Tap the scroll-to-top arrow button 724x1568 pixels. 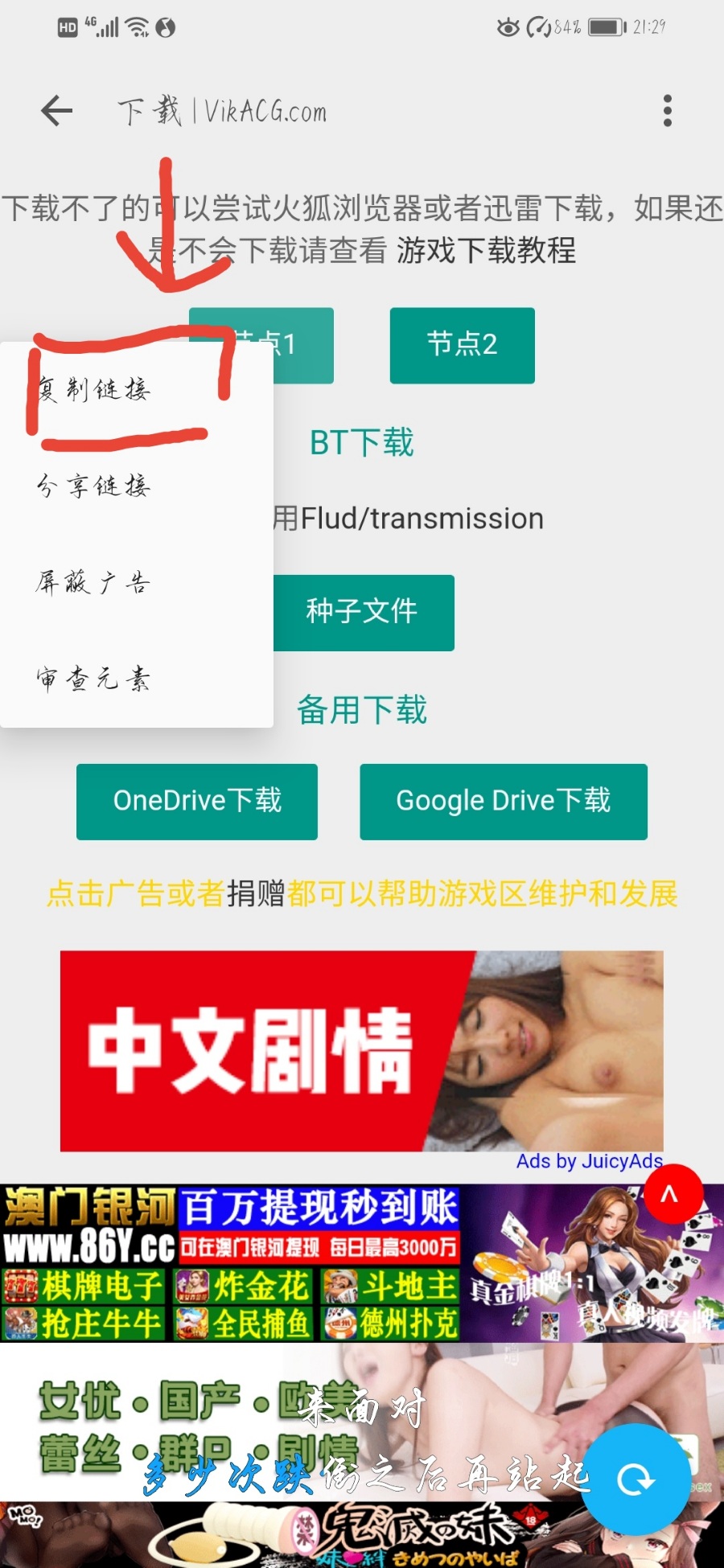click(675, 1193)
